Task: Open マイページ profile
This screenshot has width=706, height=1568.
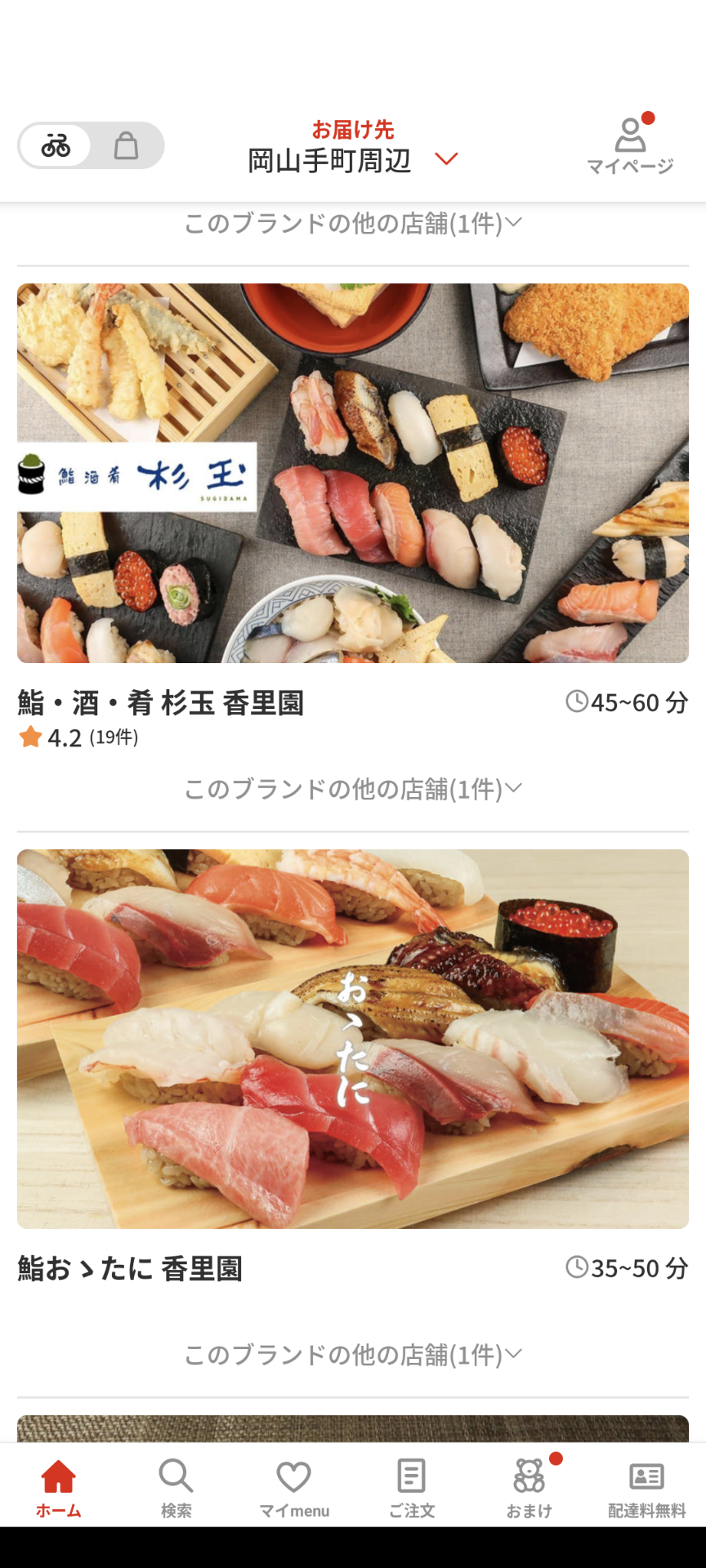Action: [630, 145]
